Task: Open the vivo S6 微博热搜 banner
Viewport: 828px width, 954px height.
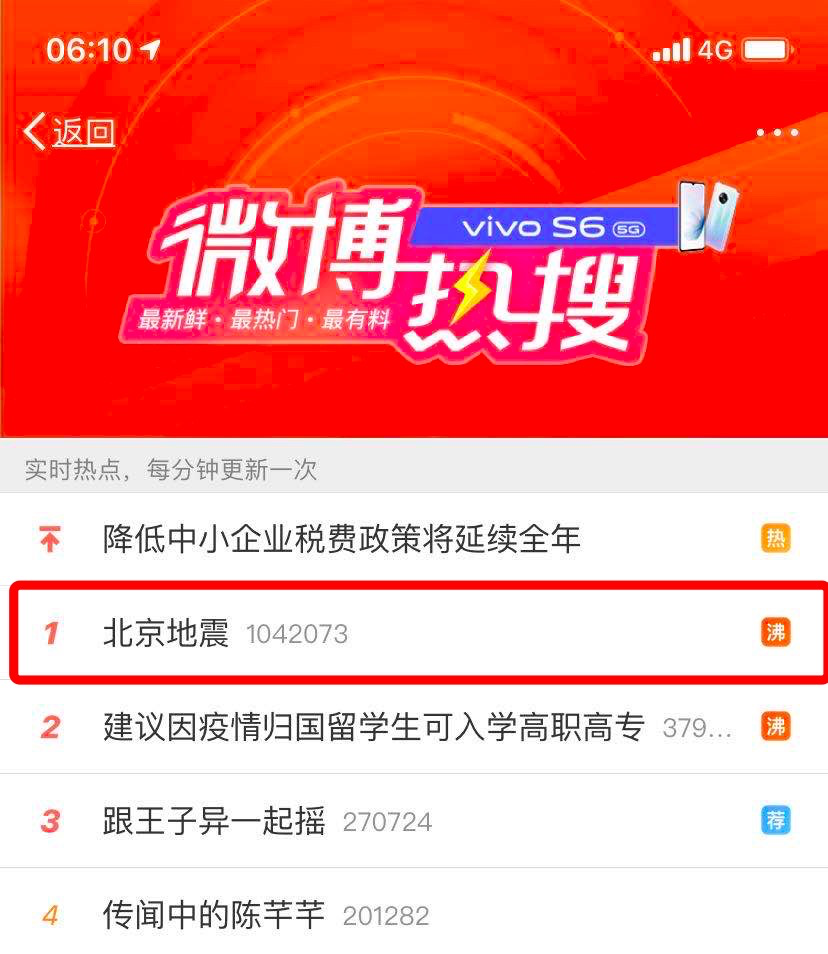Action: tap(414, 270)
